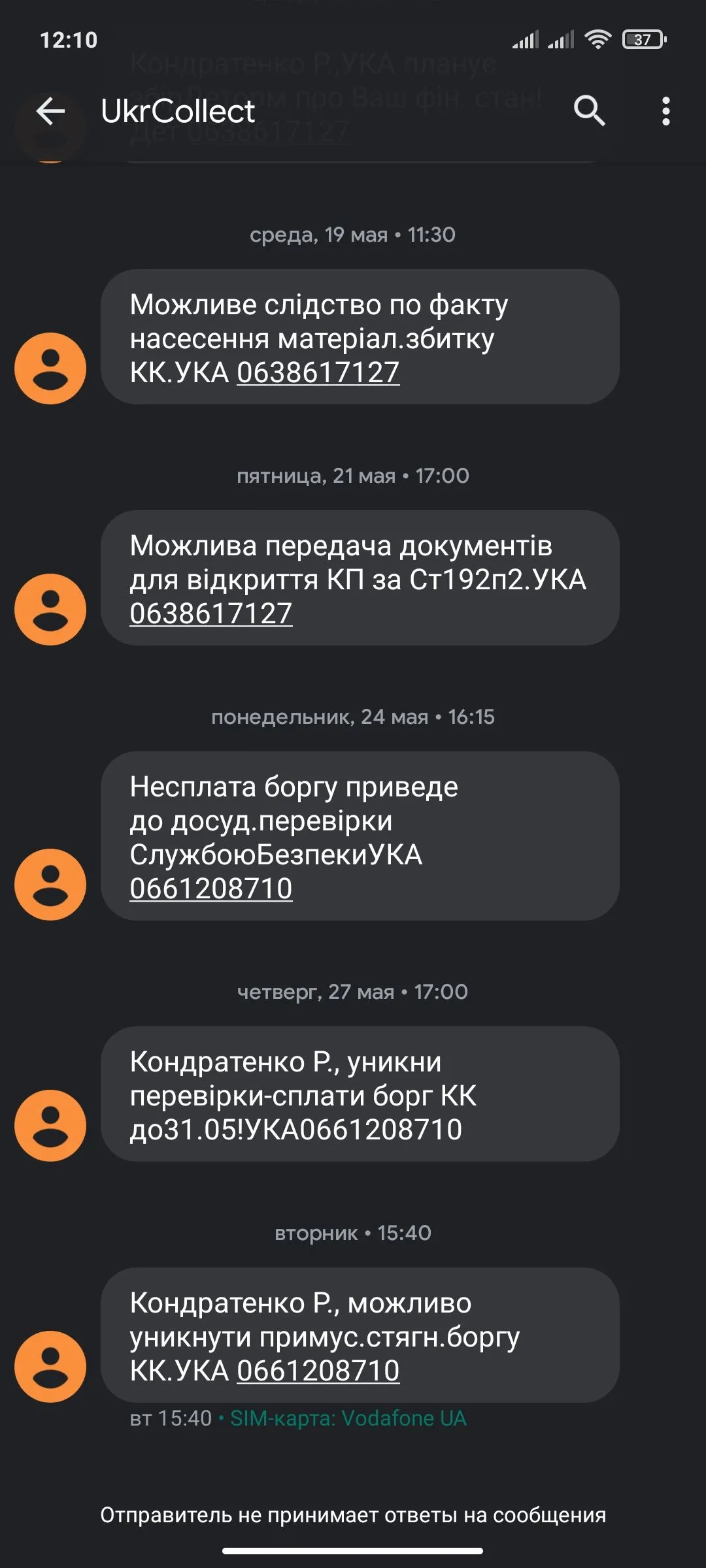Go back to the conversation list

[51, 111]
